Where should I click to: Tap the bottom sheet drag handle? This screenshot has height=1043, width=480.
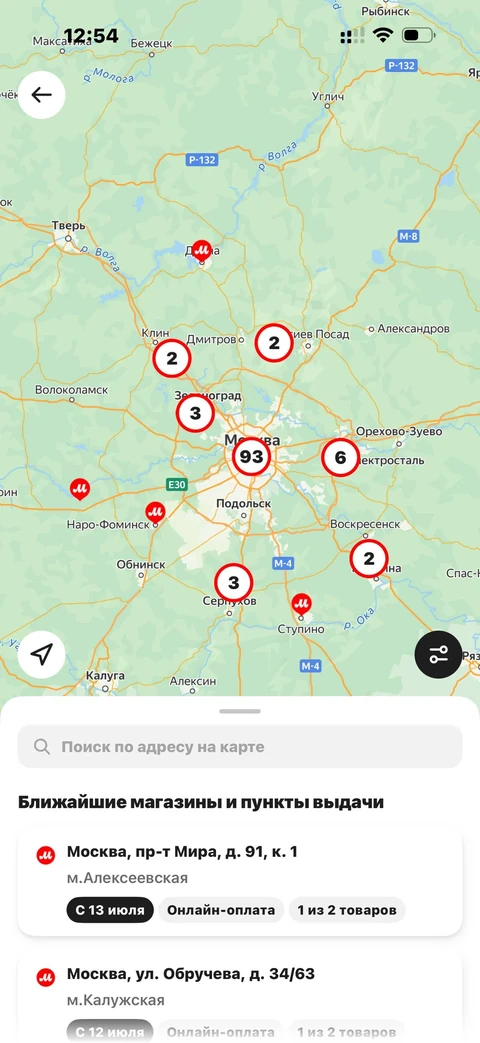tap(240, 711)
